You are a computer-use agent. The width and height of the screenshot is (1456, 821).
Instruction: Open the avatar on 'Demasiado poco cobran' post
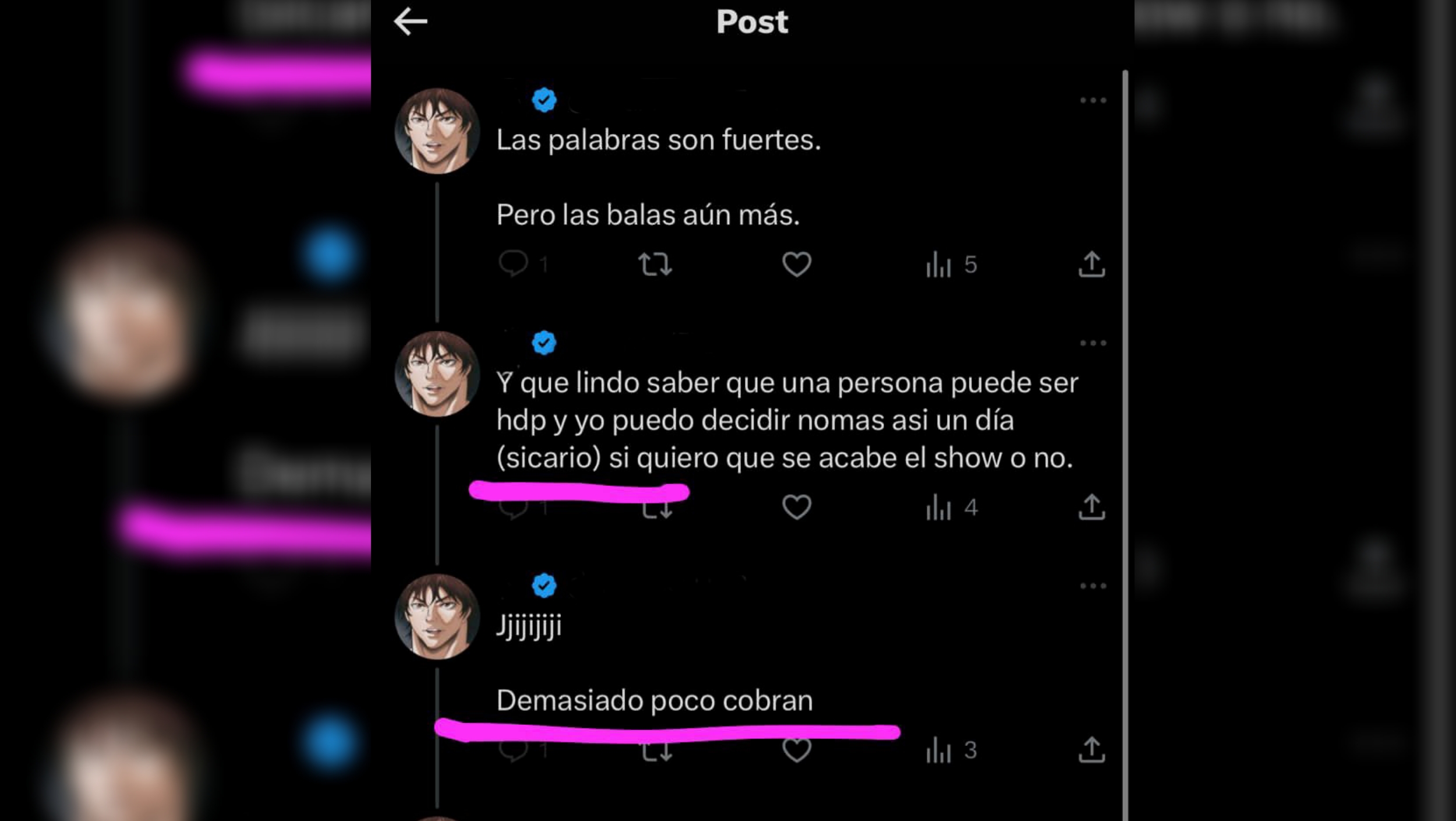point(437,616)
